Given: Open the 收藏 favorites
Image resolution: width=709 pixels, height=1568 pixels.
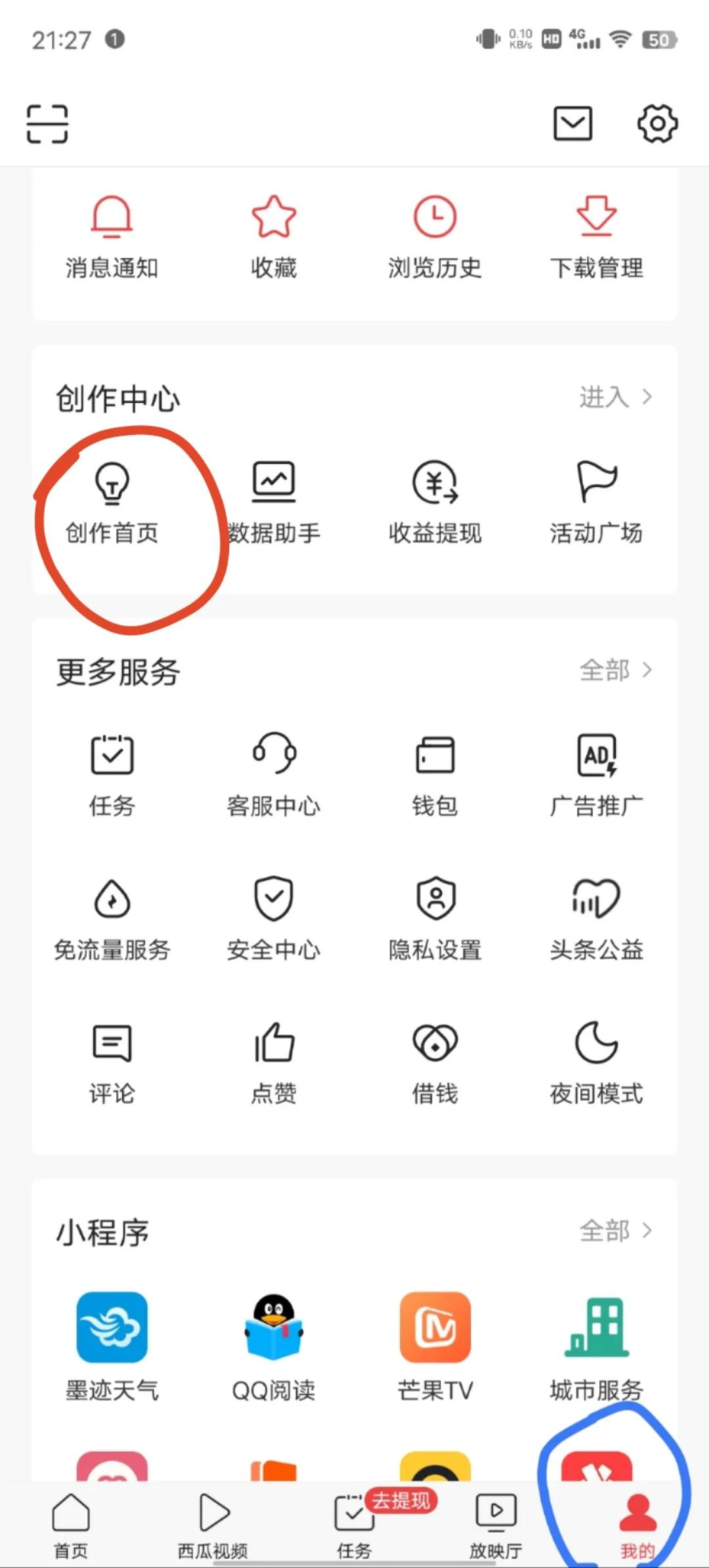Looking at the screenshot, I should [x=274, y=236].
